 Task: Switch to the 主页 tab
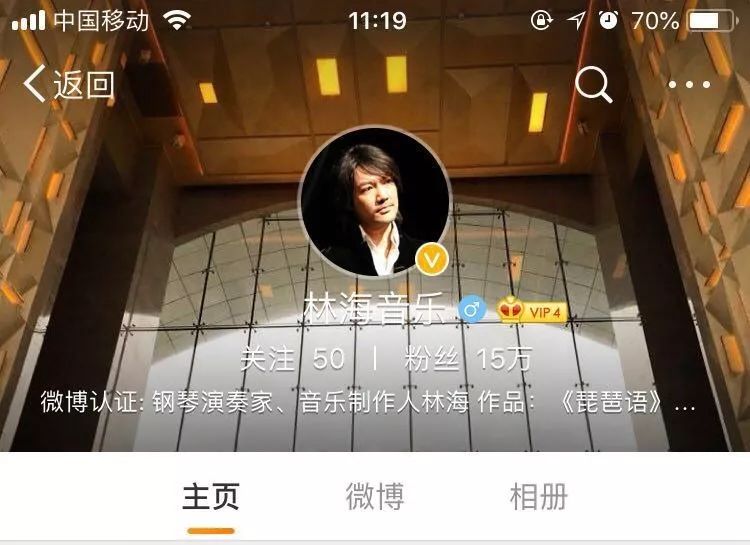[210, 497]
